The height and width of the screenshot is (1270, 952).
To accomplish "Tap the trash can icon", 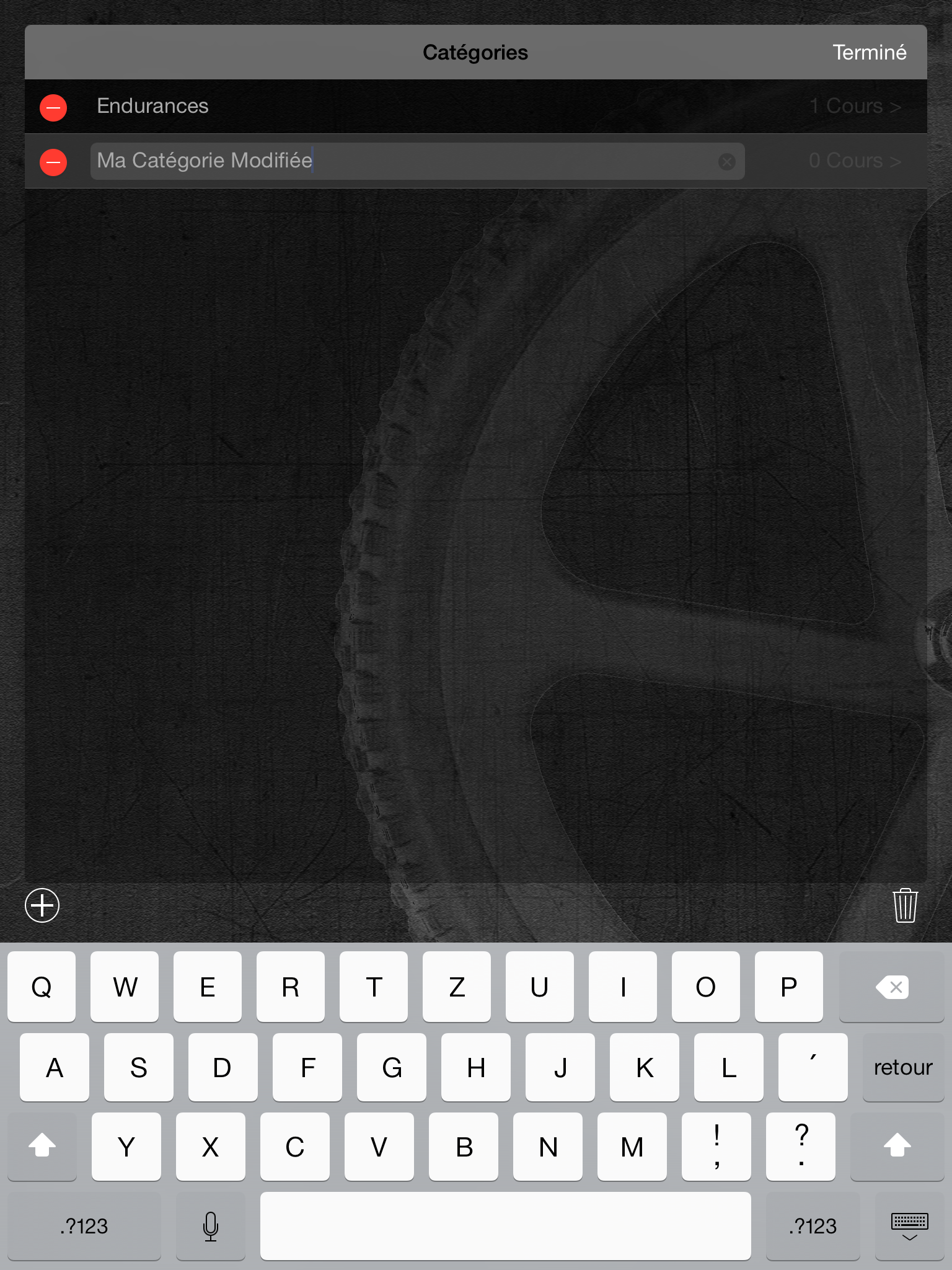I will 905,905.
